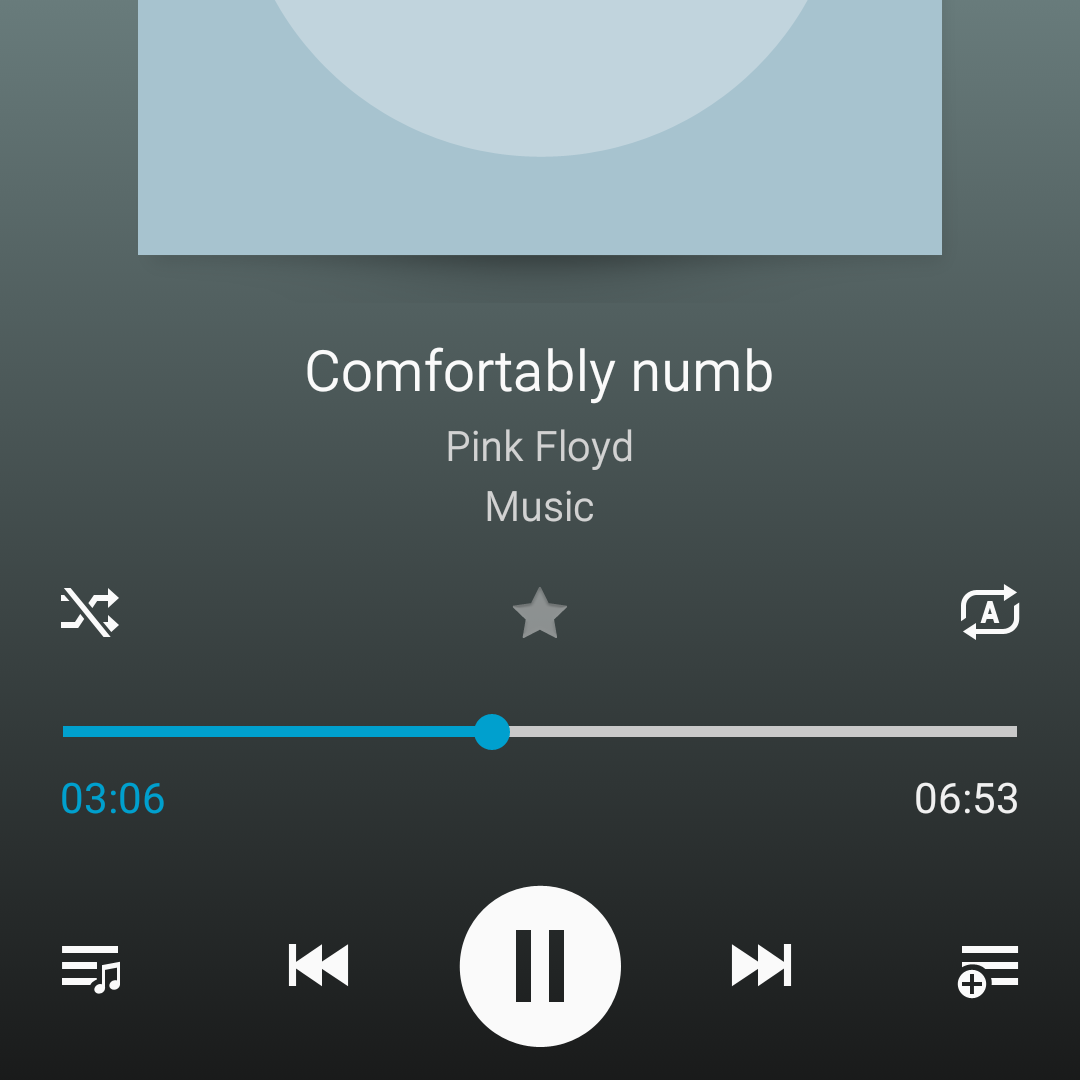Viewport: 1080px width, 1080px height.
Task: Toggle the shuffle mode icon
Action: point(90,612)
